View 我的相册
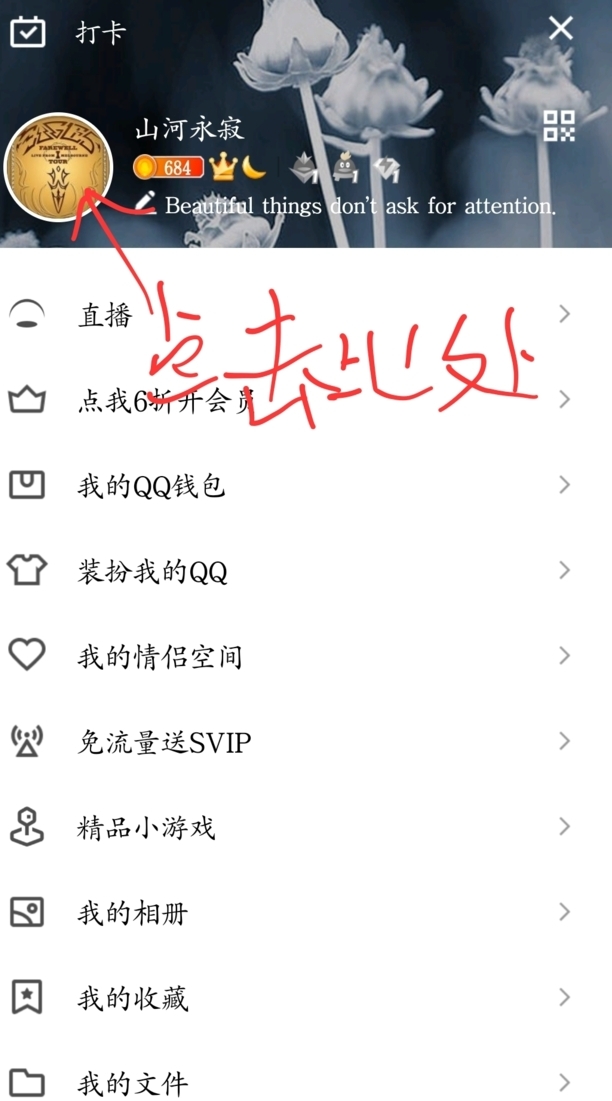This screenshot has width=612, height=1101. 290,913
